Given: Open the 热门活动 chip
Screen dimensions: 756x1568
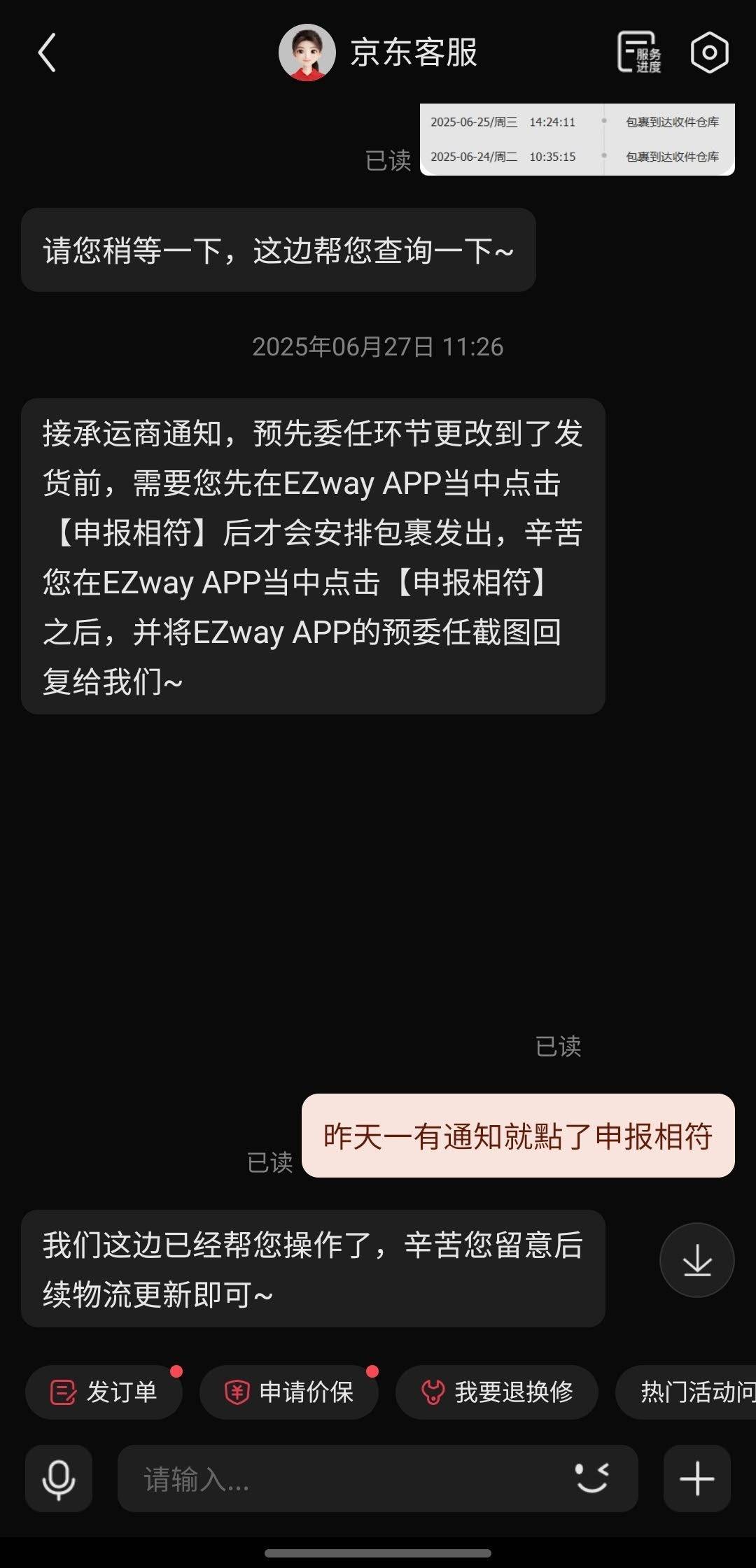Looking at the screenshot, I should (x=686, y=1392).
